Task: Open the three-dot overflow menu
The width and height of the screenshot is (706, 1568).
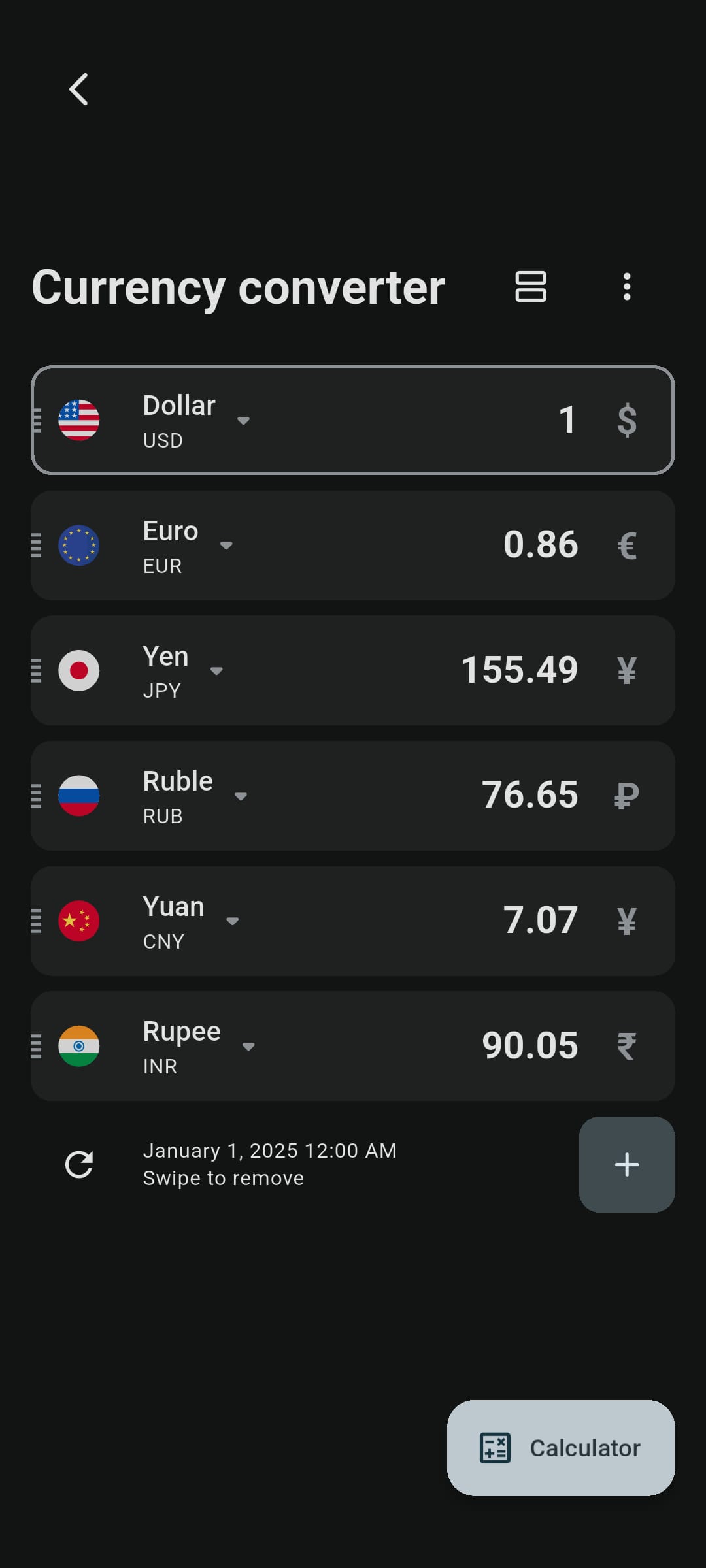Action: pyautogui.click(x=627, y=287)
